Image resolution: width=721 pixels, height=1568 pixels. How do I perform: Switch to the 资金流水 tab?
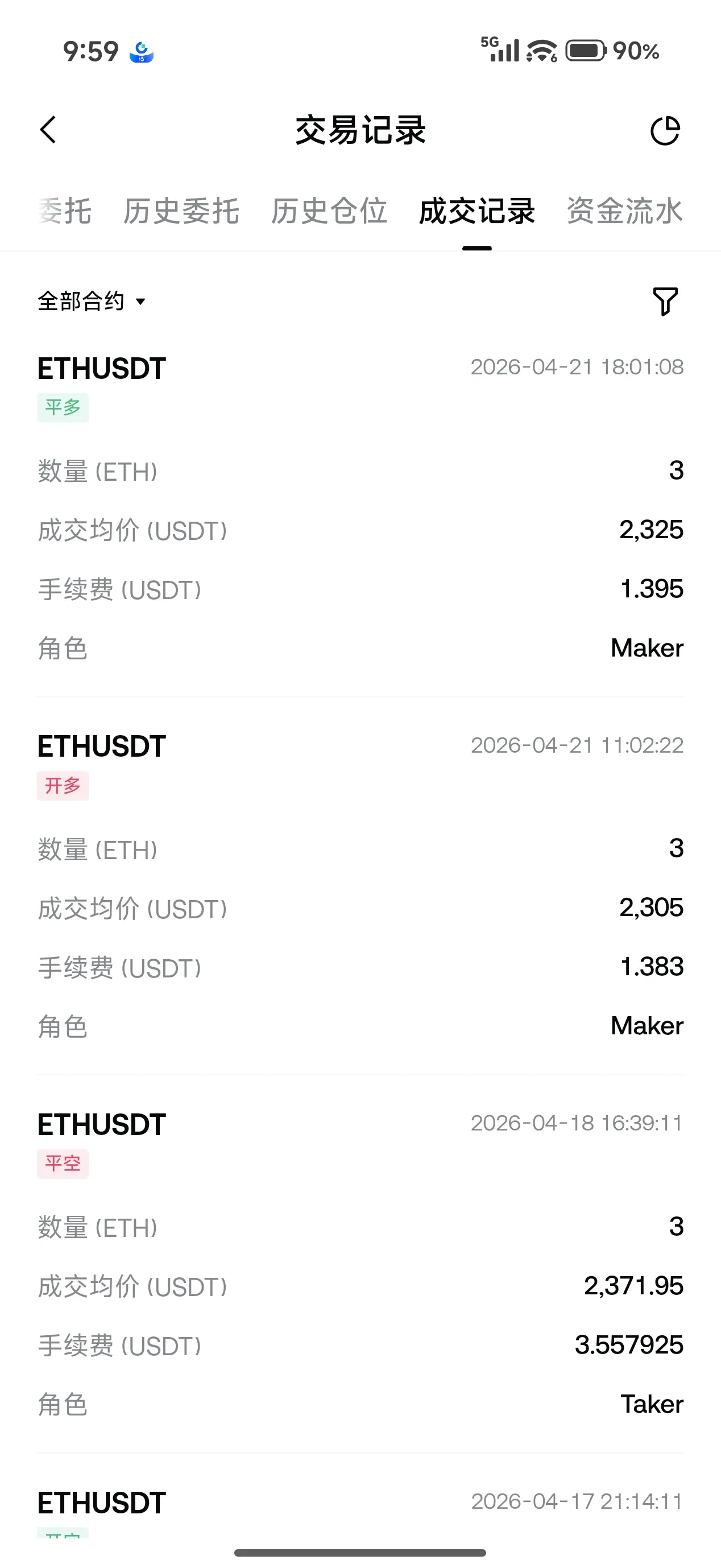625,211
